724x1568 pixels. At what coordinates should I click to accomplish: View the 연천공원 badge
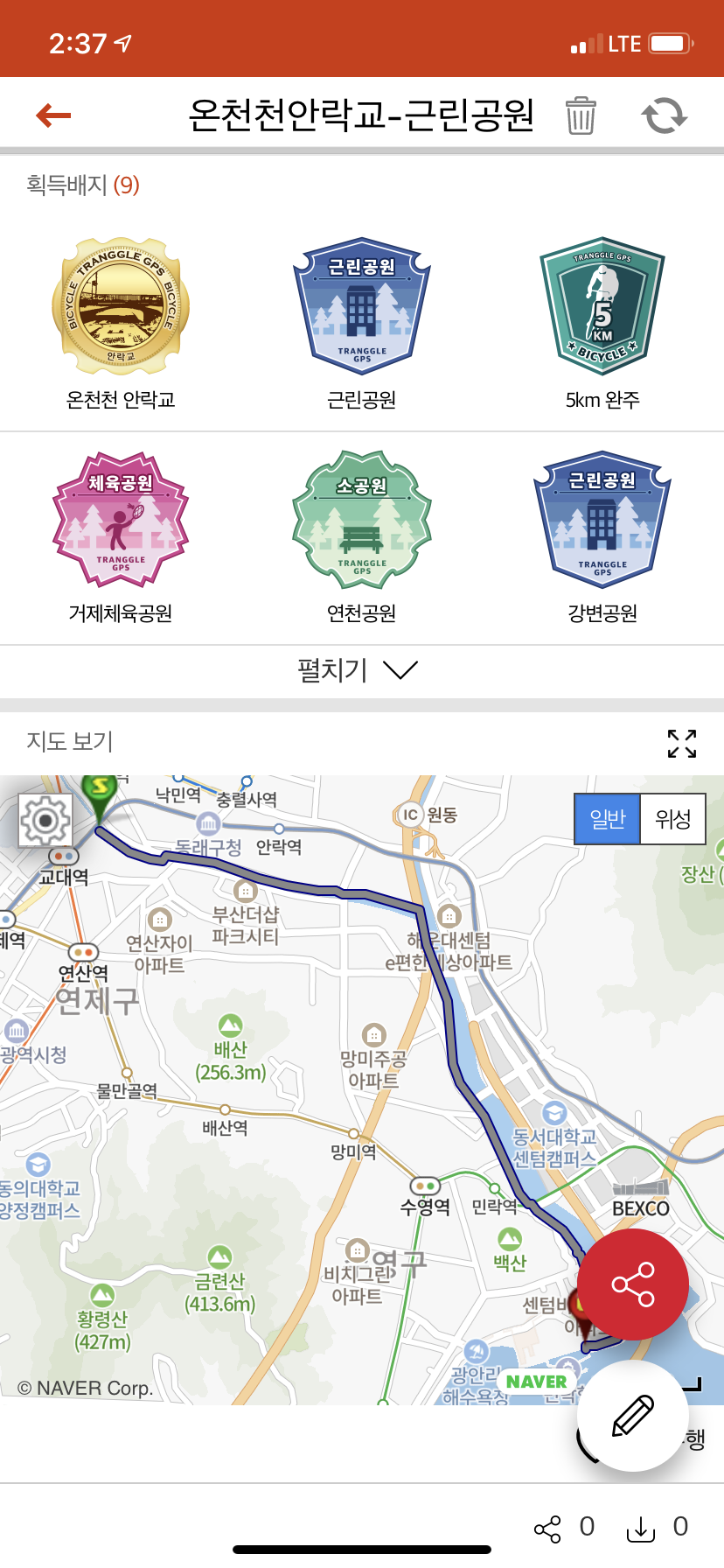coord(362,520)
